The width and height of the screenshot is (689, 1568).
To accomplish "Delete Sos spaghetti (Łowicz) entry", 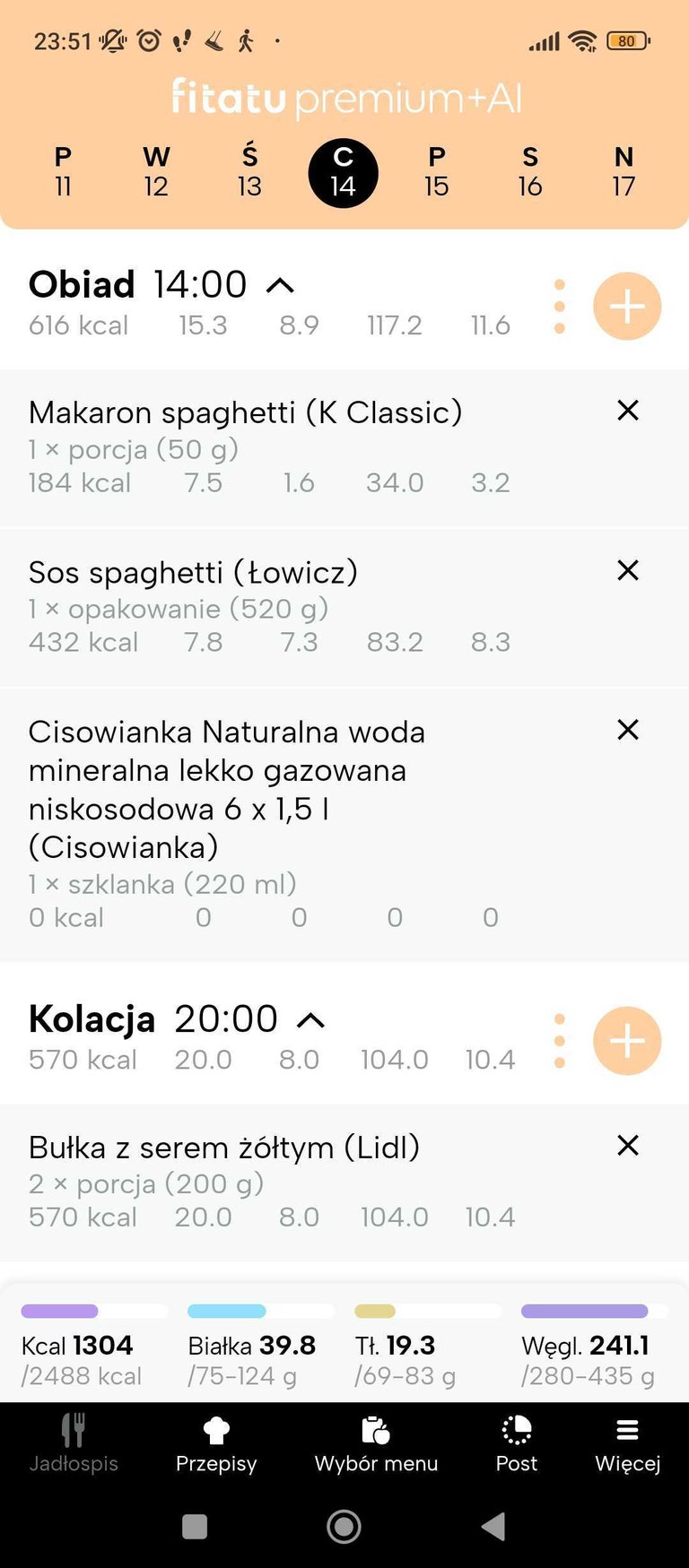I will 628,570.
